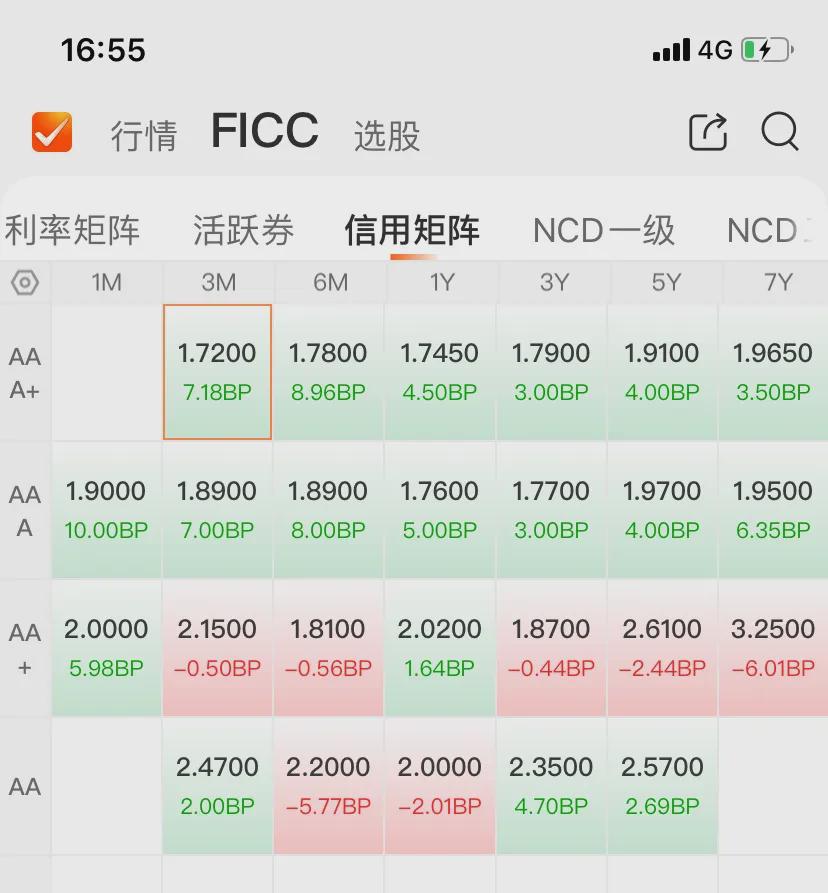Tap the clock showing 16:55
828x893 pixels.
tap(104, 49)
